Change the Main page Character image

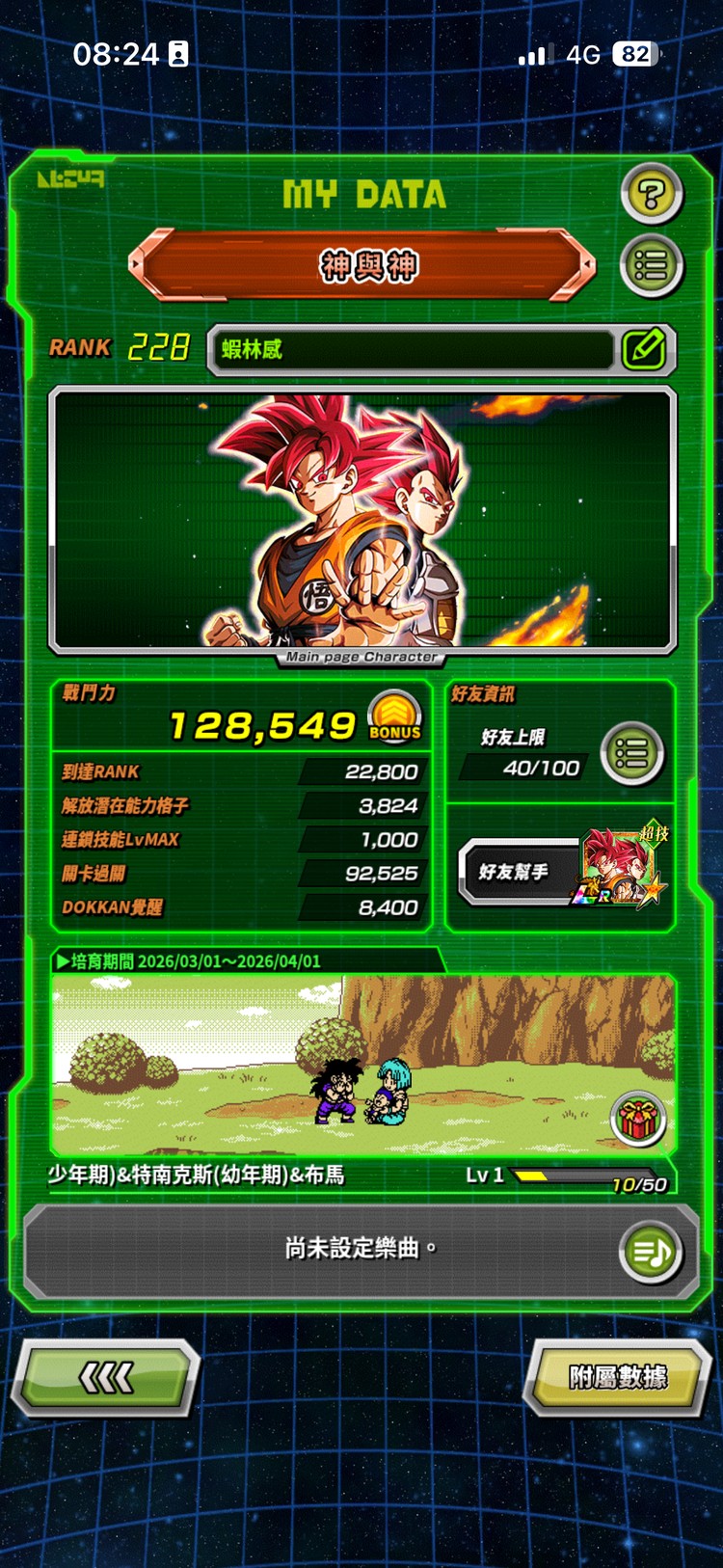click(362, 521)
